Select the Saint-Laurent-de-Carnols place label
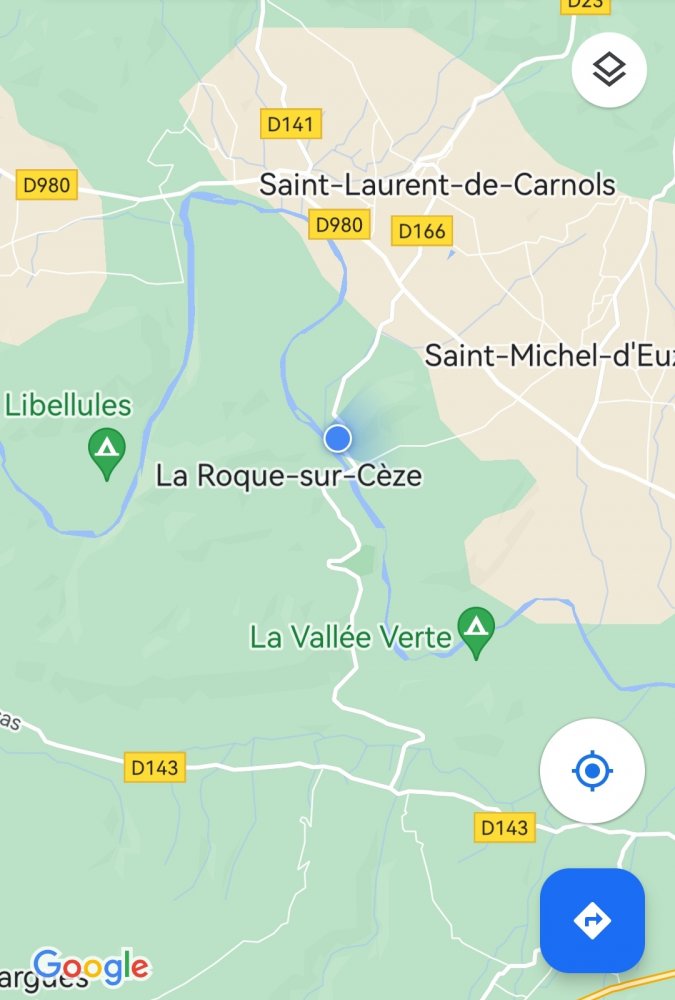 click(437, 185)
